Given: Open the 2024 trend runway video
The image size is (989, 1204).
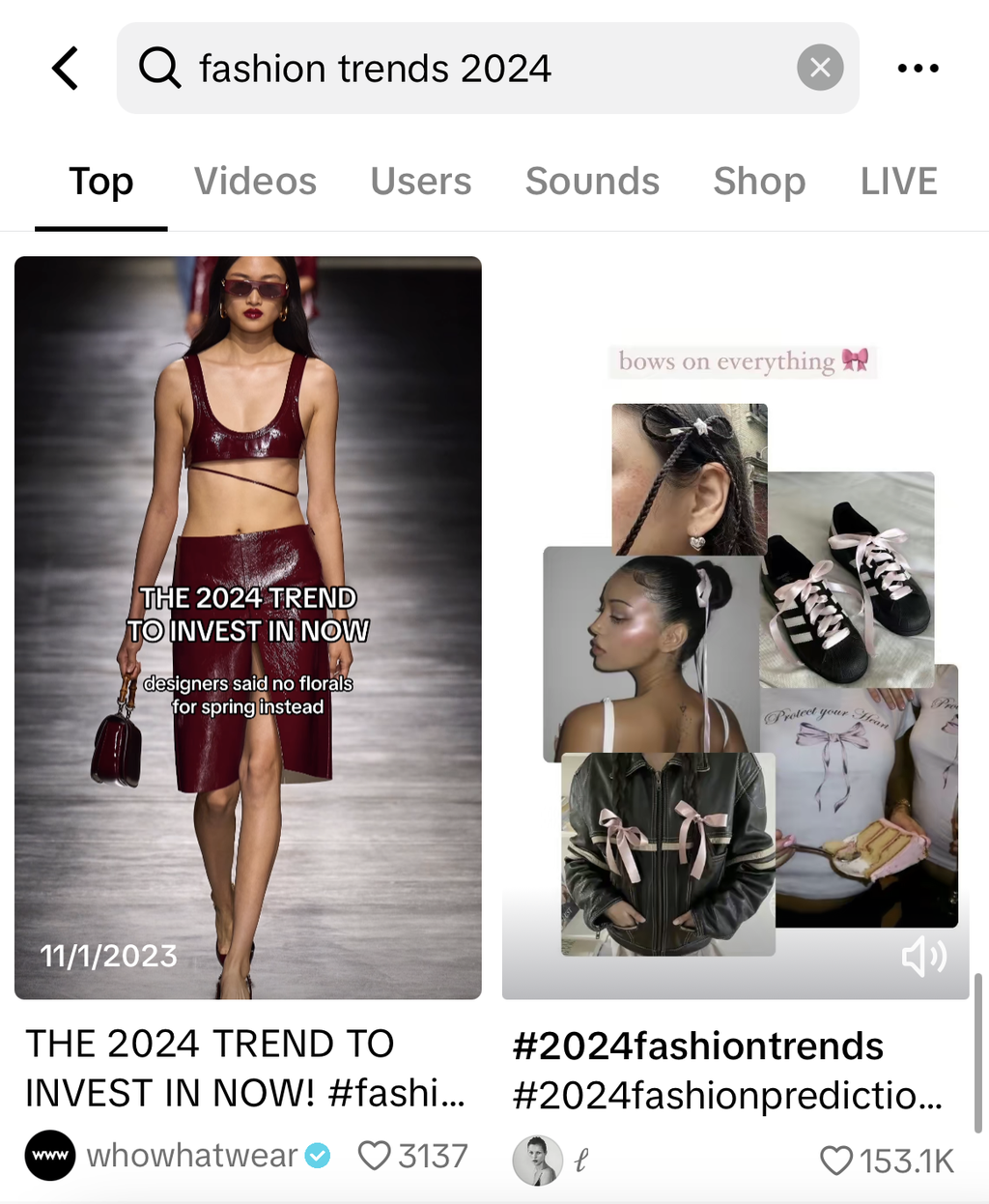Looking at the screenshot, I should click(248, 627).
